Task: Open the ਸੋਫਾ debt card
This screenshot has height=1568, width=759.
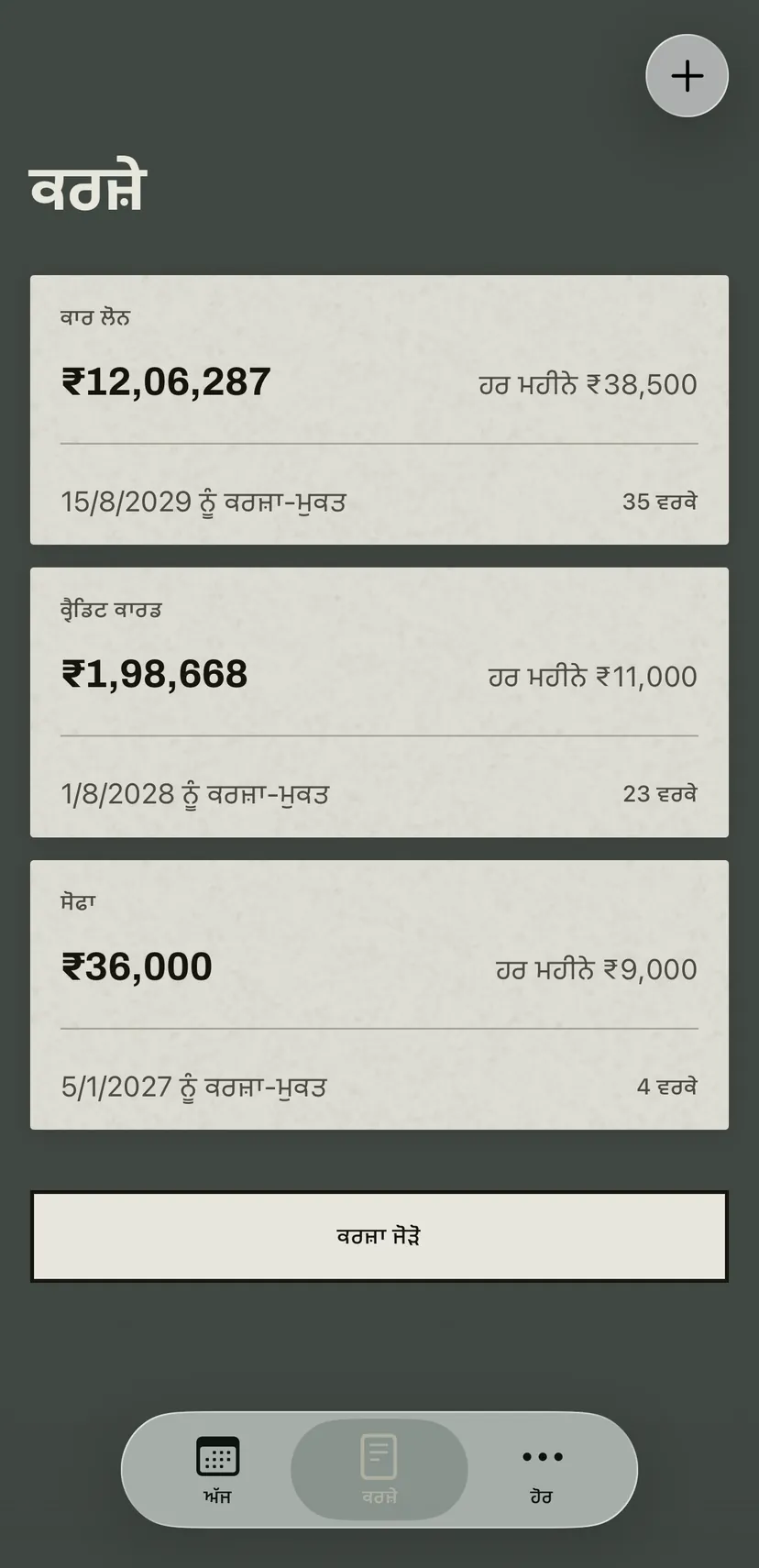Action: [379, 995]
